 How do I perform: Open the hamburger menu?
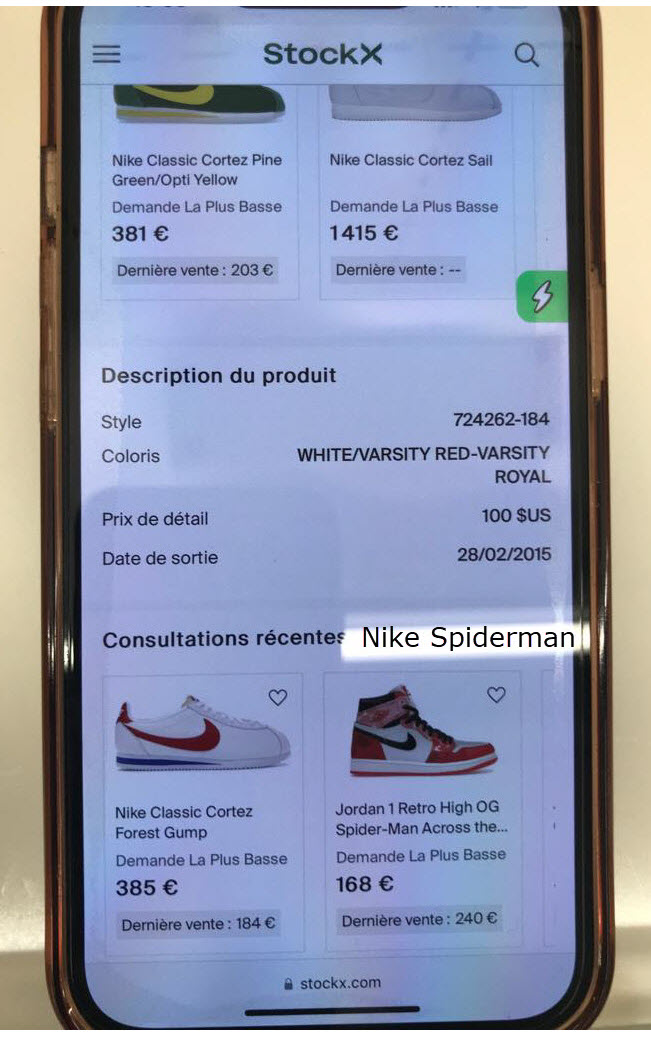click(106, 54)
